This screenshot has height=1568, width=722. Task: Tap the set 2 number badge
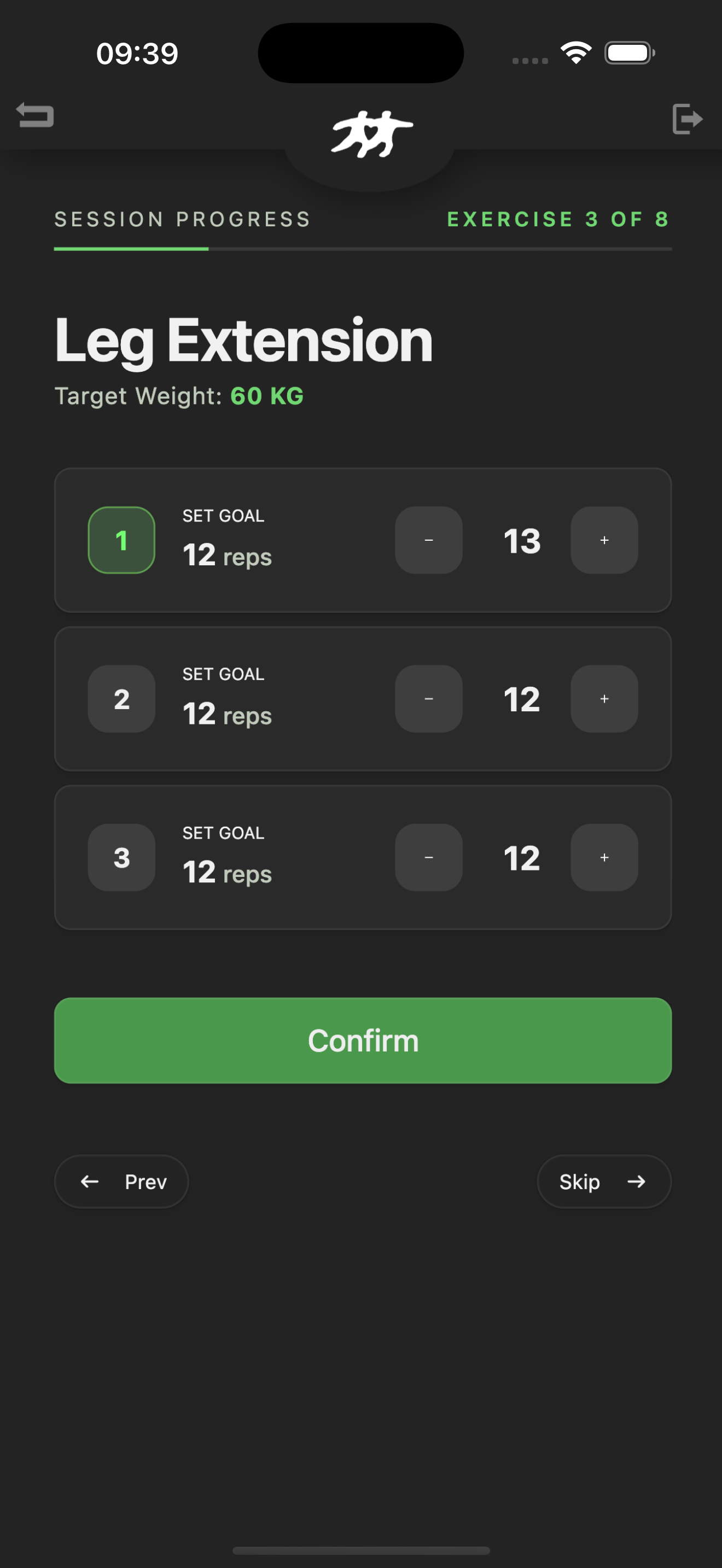click(121, 699)
